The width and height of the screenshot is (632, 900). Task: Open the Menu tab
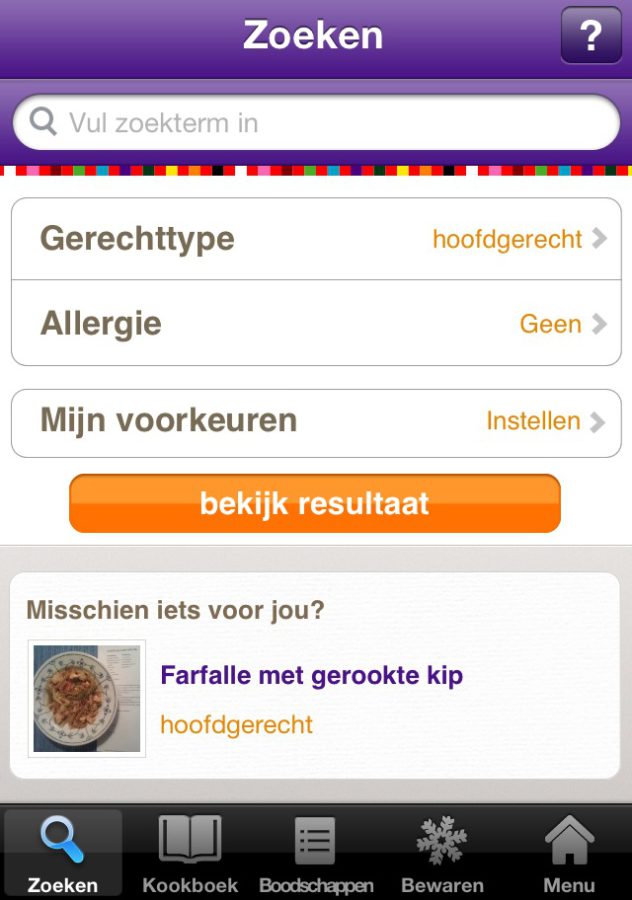click(569, 853)
